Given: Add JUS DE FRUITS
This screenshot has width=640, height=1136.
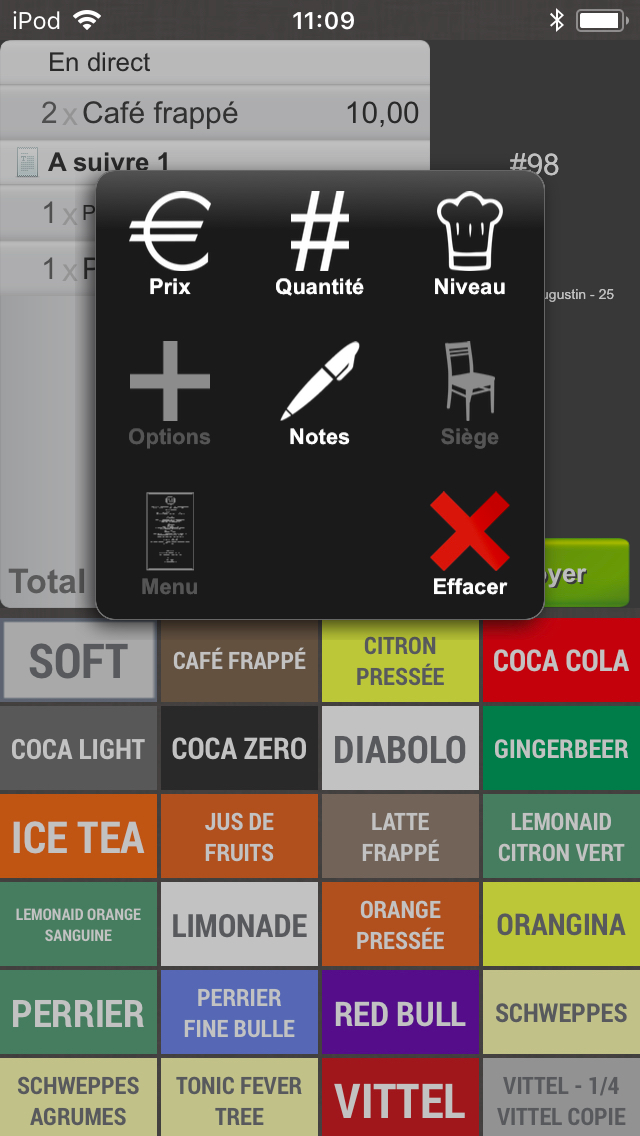Looking at the screenshot, I should [x=239, y=837].
